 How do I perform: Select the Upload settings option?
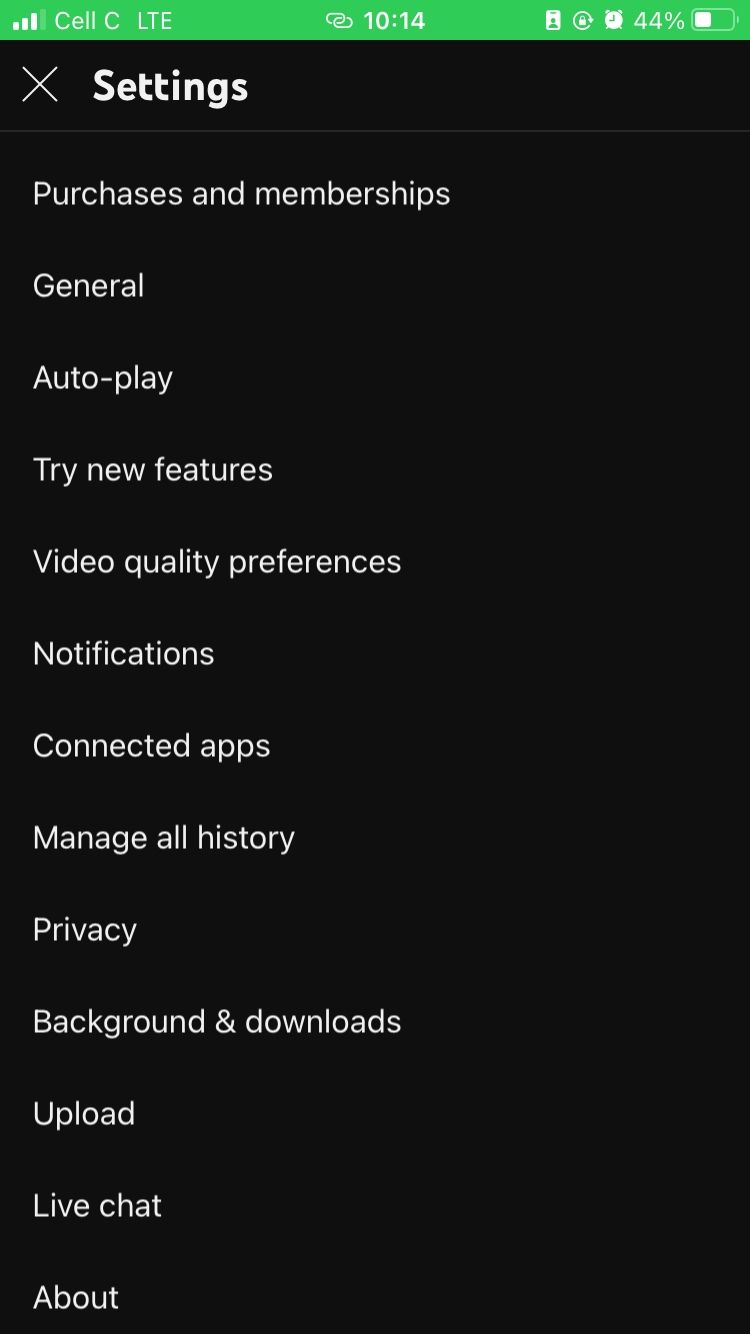[x=84, y=1113]
